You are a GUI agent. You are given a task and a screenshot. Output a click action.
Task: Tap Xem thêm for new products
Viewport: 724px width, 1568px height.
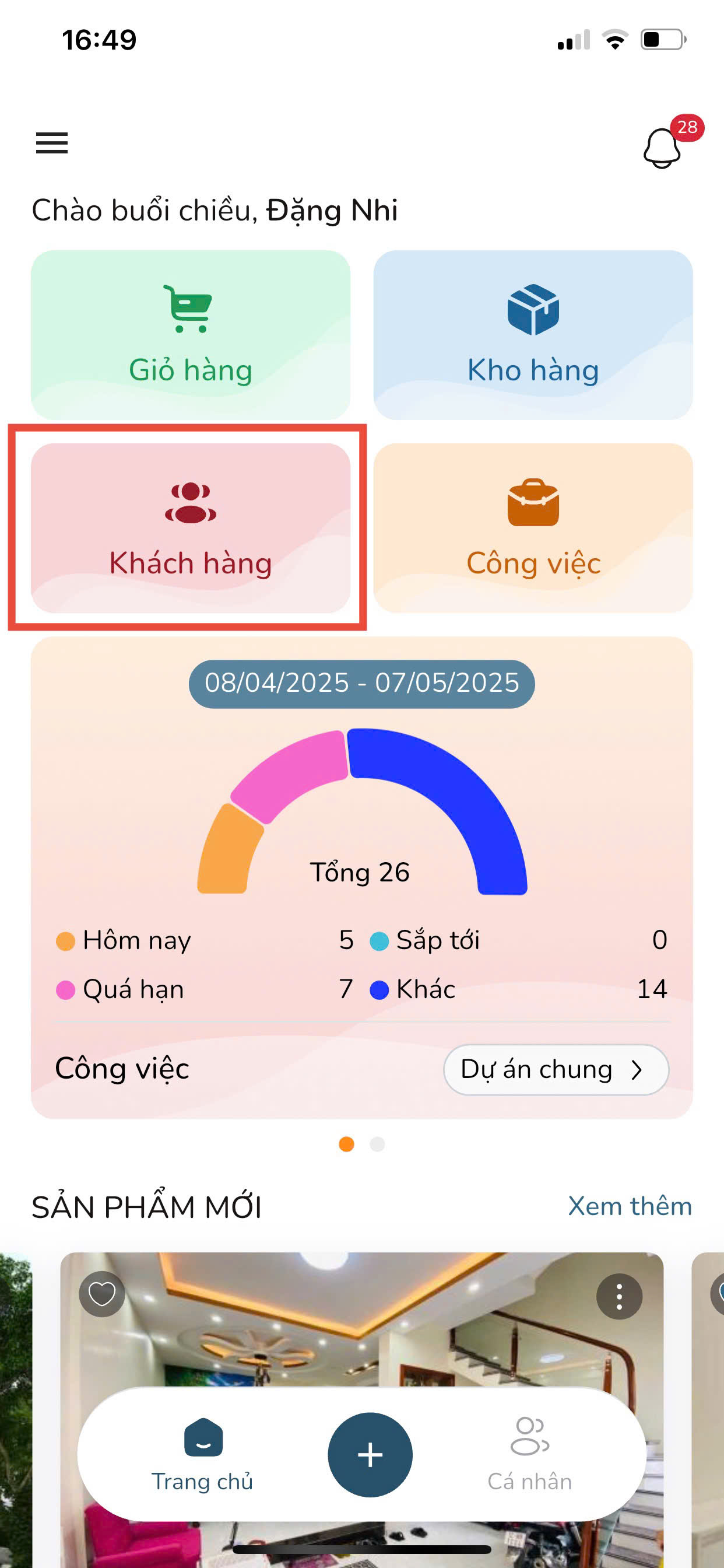[x=630, y=1206]
